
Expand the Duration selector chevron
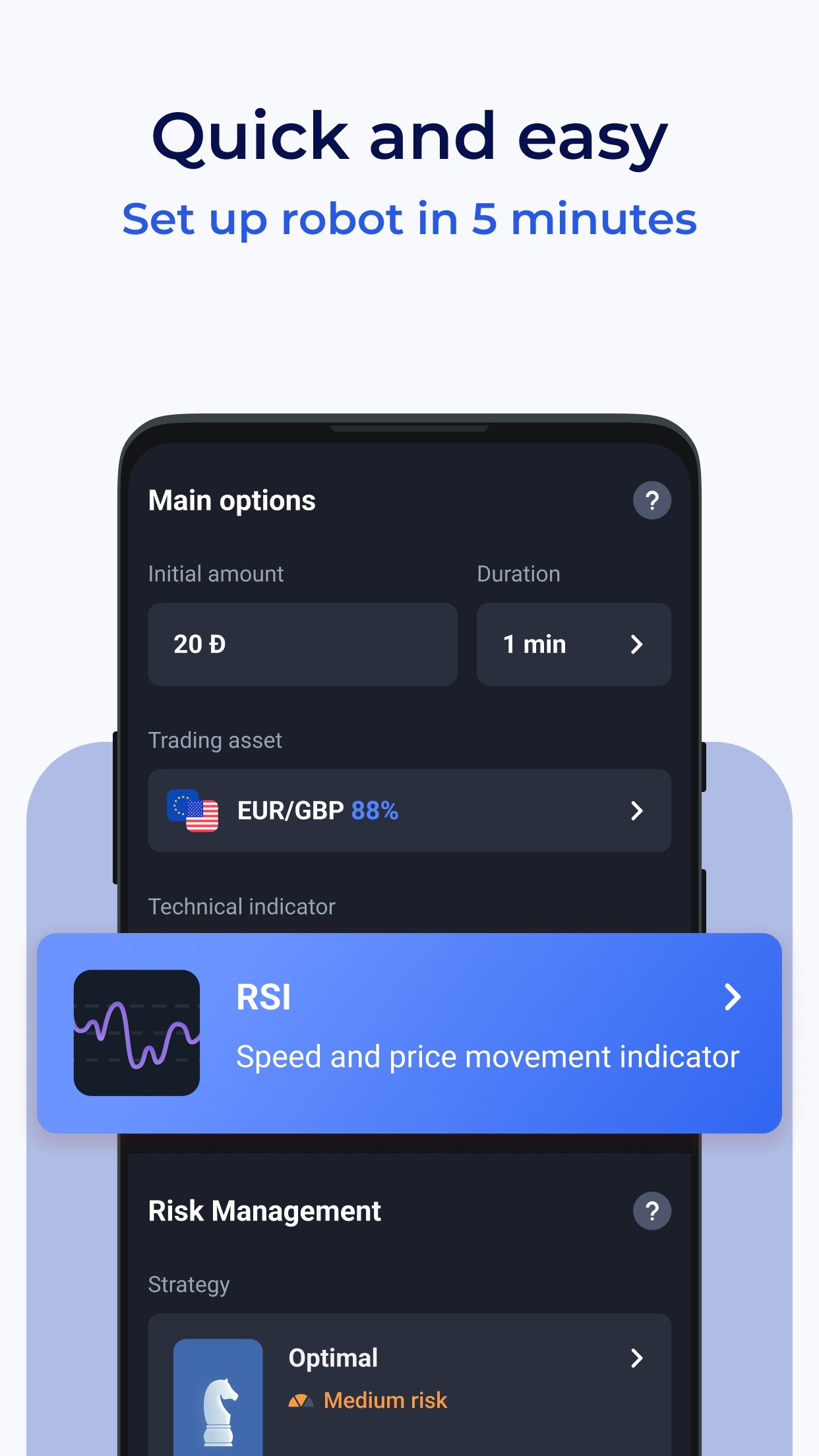pos(636,644)
